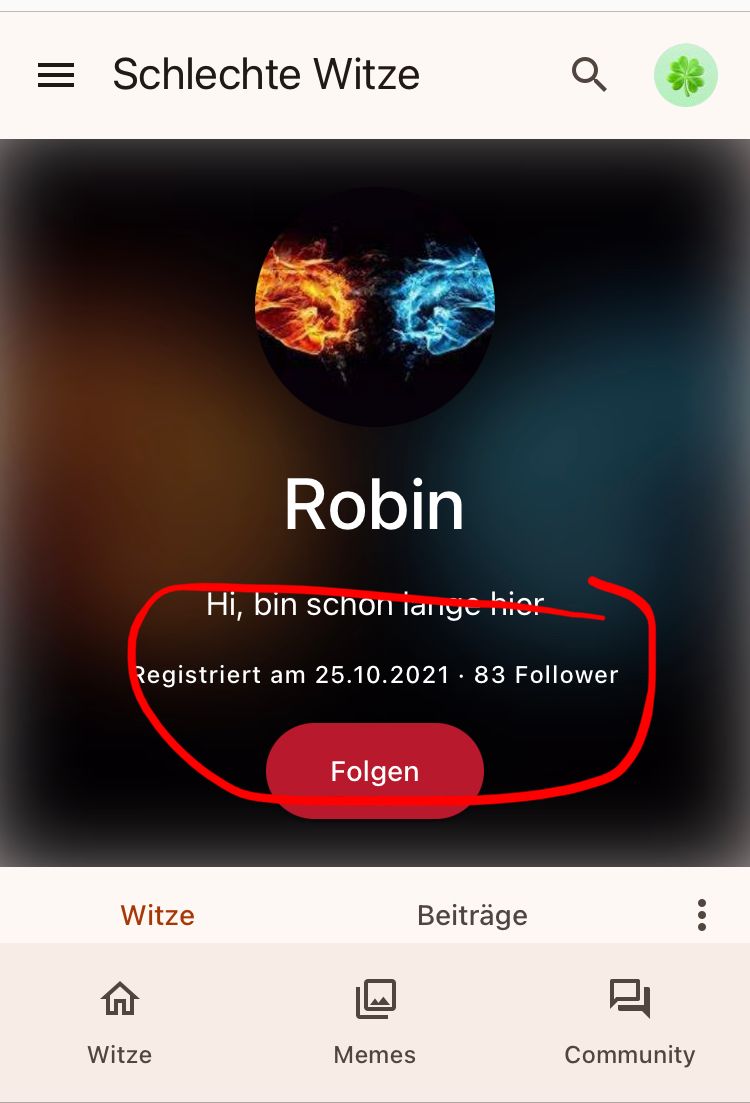Open your clover profile avatar
The image size is (750, 1103).
click(685, 75)
